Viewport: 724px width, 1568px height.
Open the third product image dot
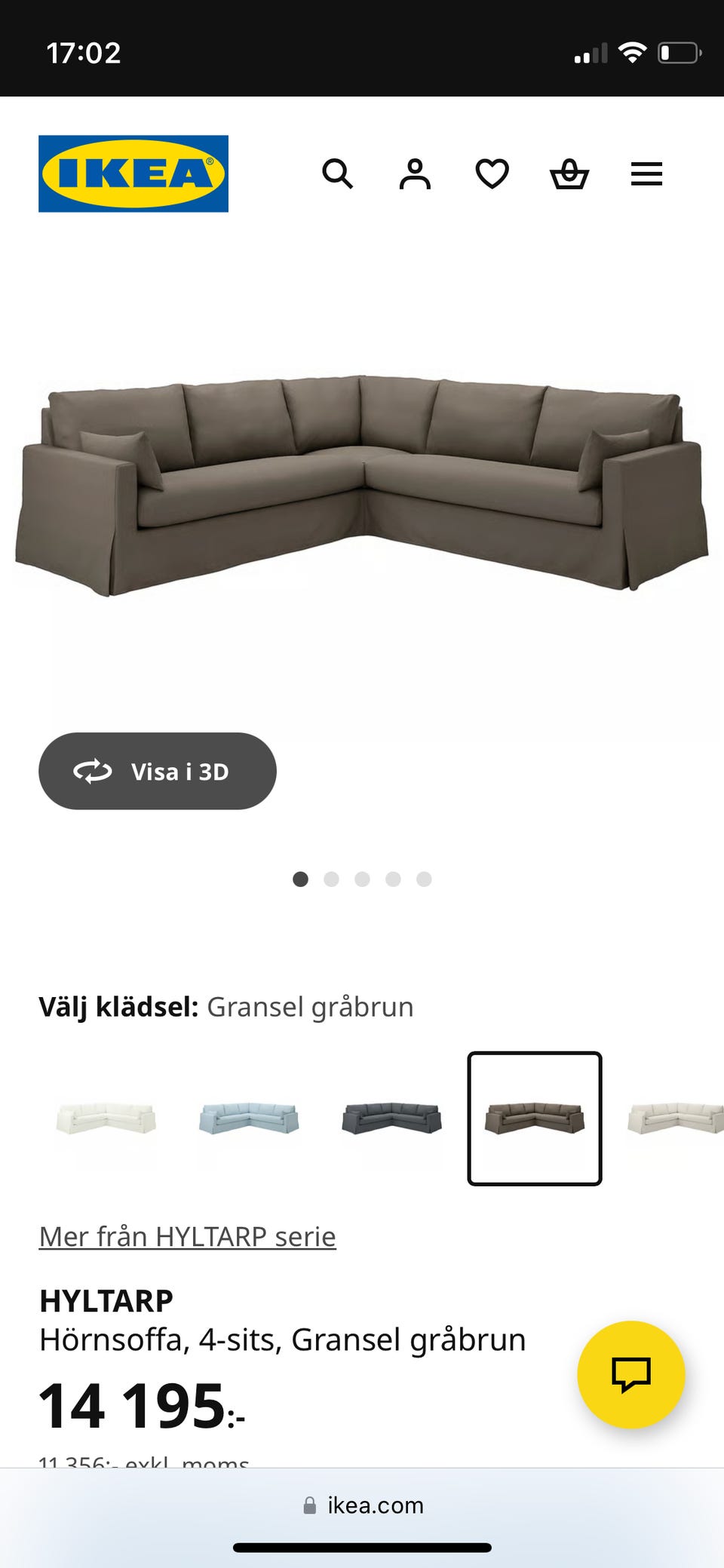click(363, 879)
